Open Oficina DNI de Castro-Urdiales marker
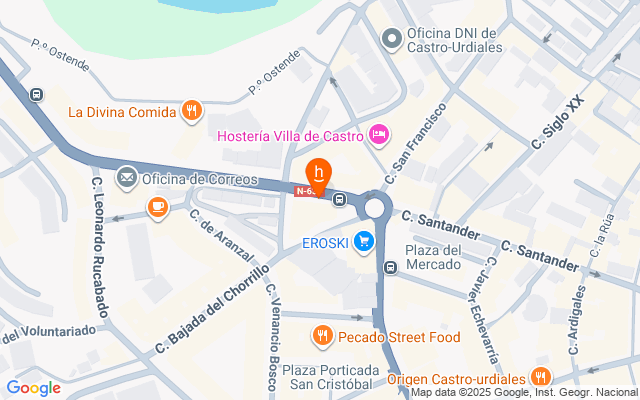640x400 pixels. tap(392, 38)
